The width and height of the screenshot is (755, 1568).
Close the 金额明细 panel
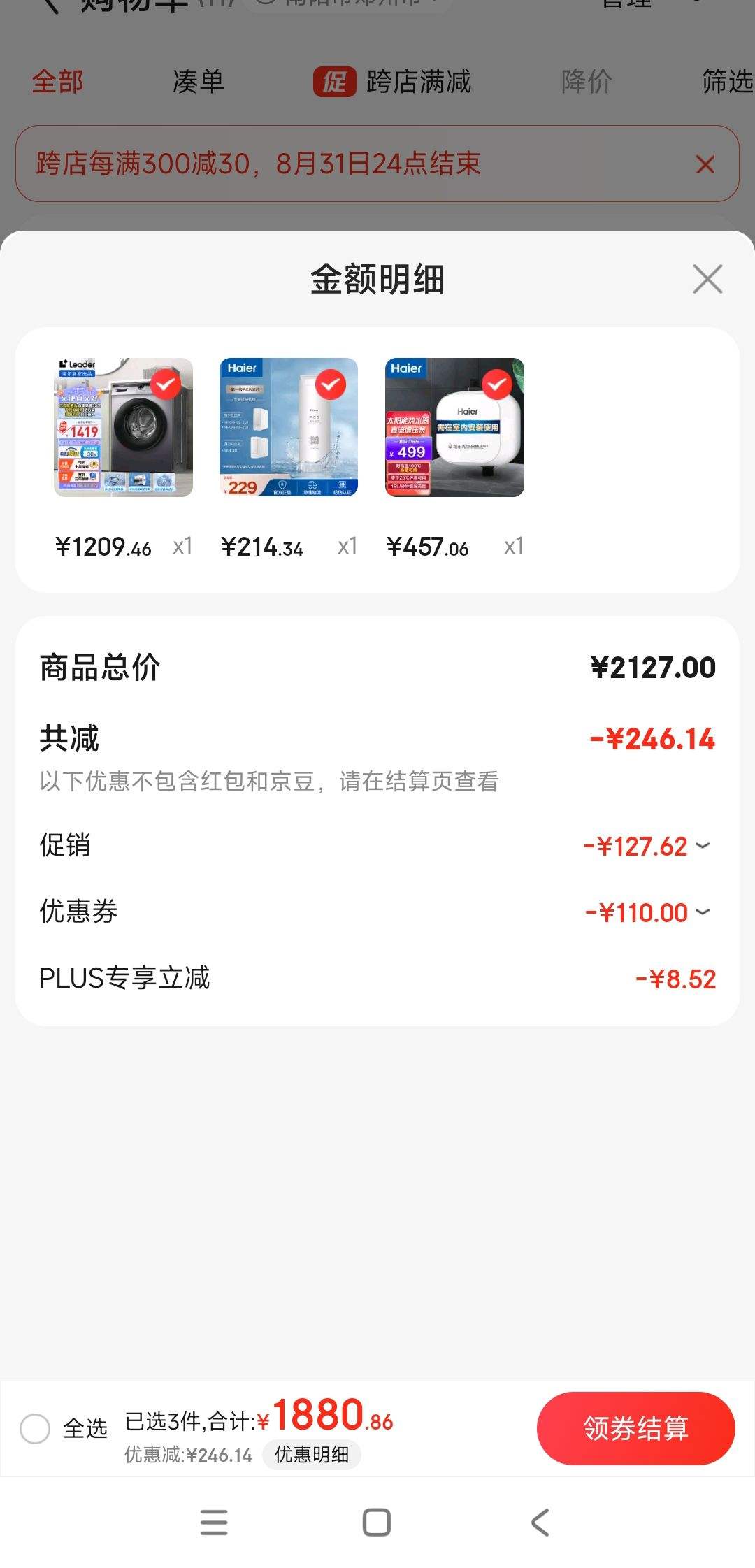click(x=707, y=280)
